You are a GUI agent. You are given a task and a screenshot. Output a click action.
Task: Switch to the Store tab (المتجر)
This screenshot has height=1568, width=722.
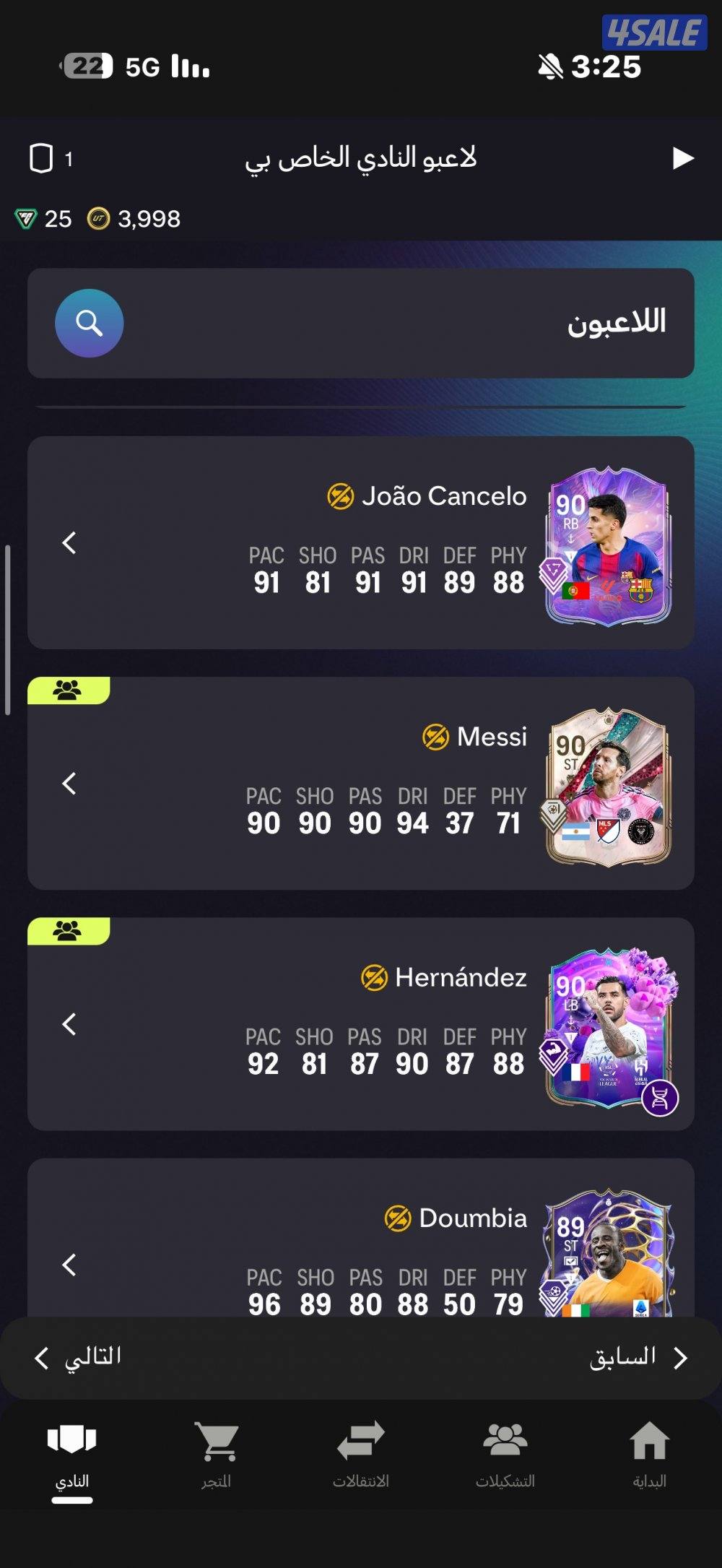coord(217,1455)
